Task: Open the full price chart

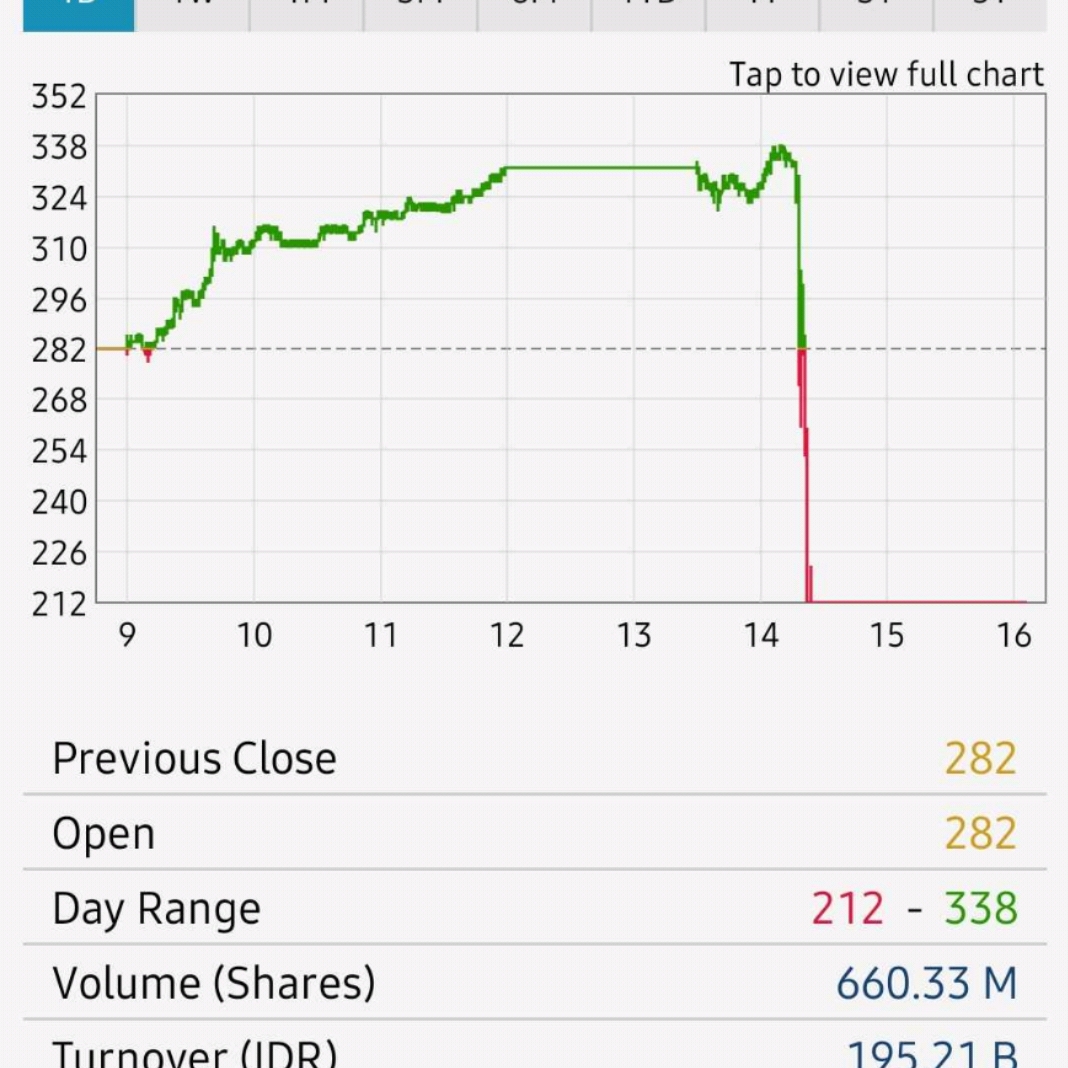Action: pyautogui.click(x=885, y=75)
